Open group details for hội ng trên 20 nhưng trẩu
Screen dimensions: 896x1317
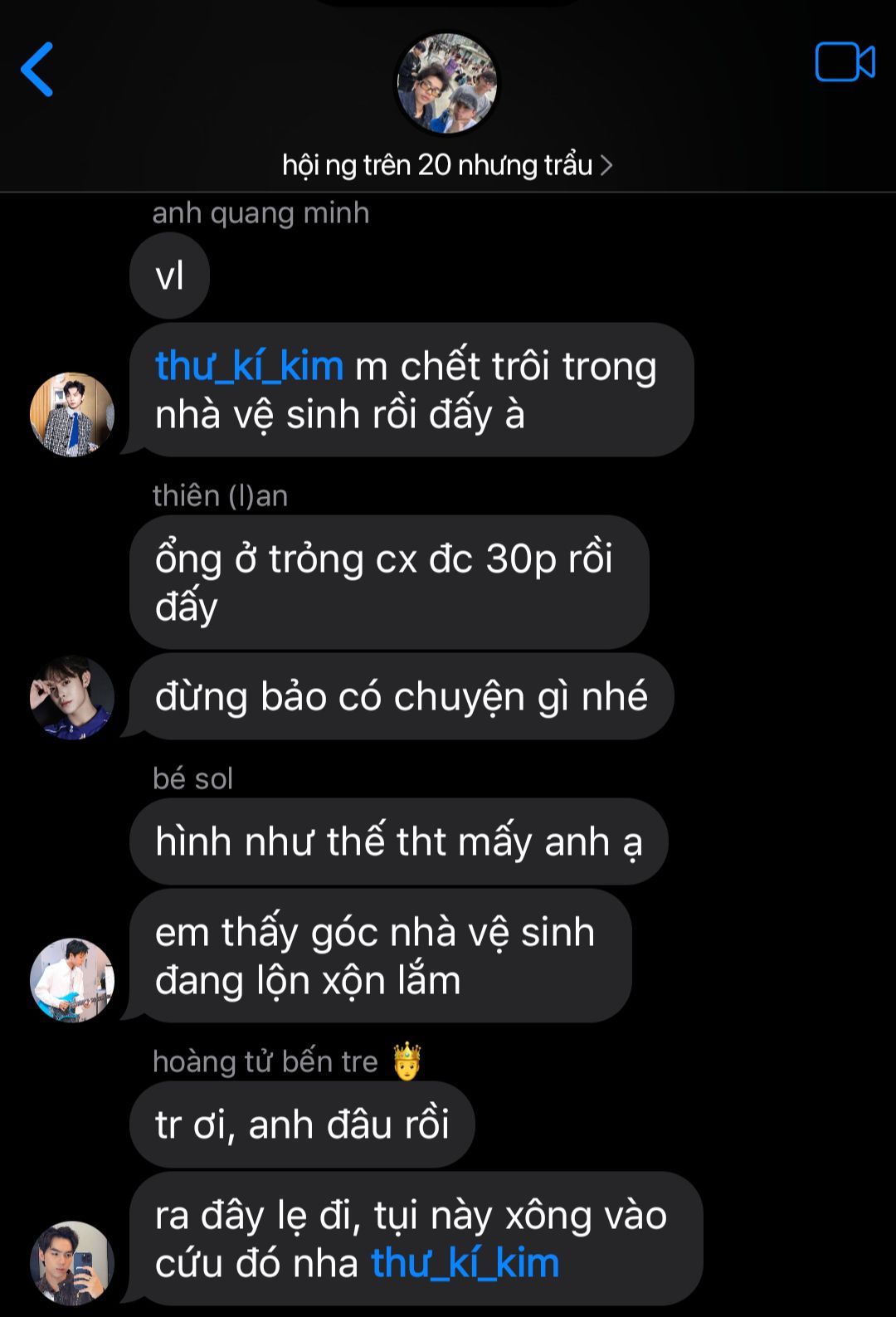point(446,165)
